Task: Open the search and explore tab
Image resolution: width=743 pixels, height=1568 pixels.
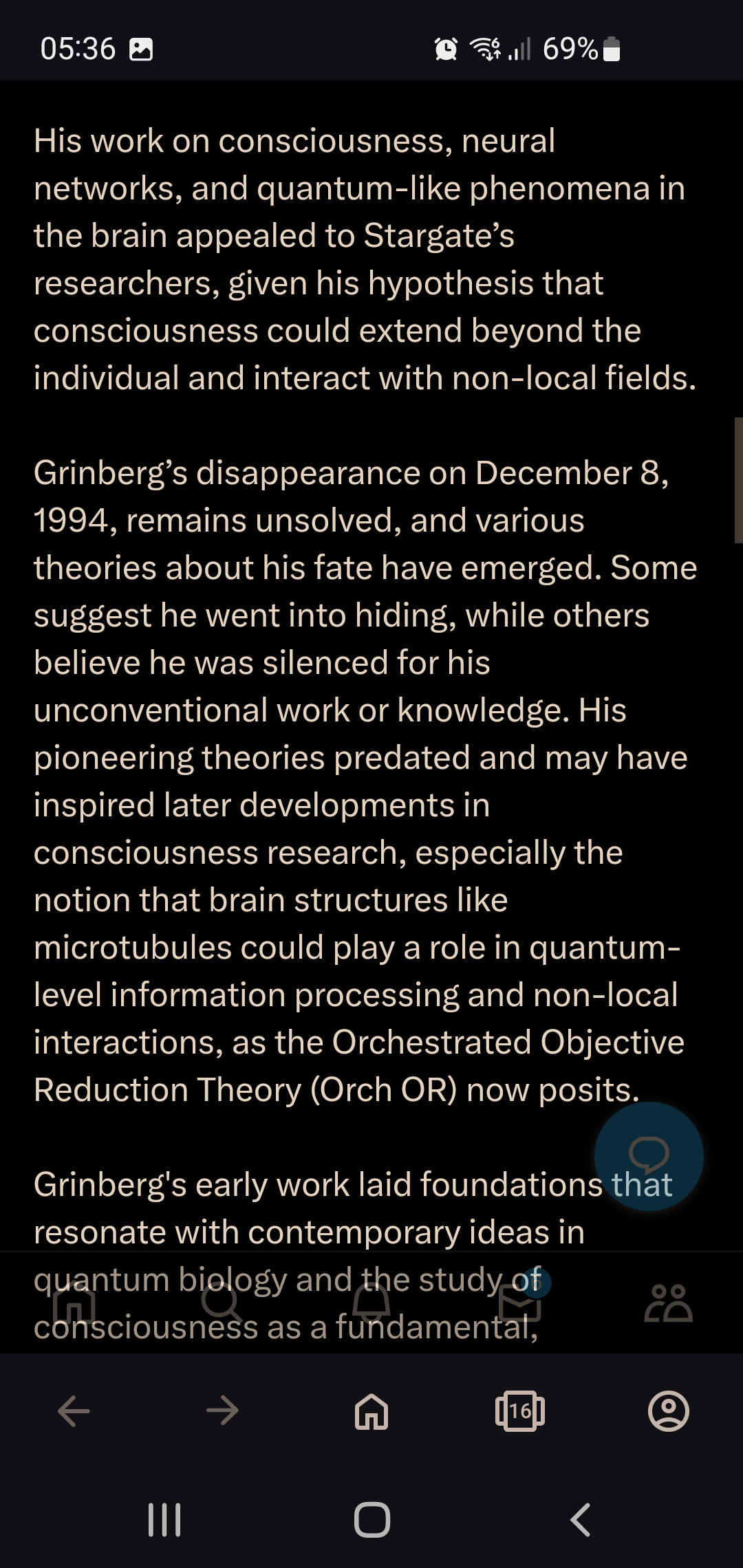Action: coord(222,1303)
